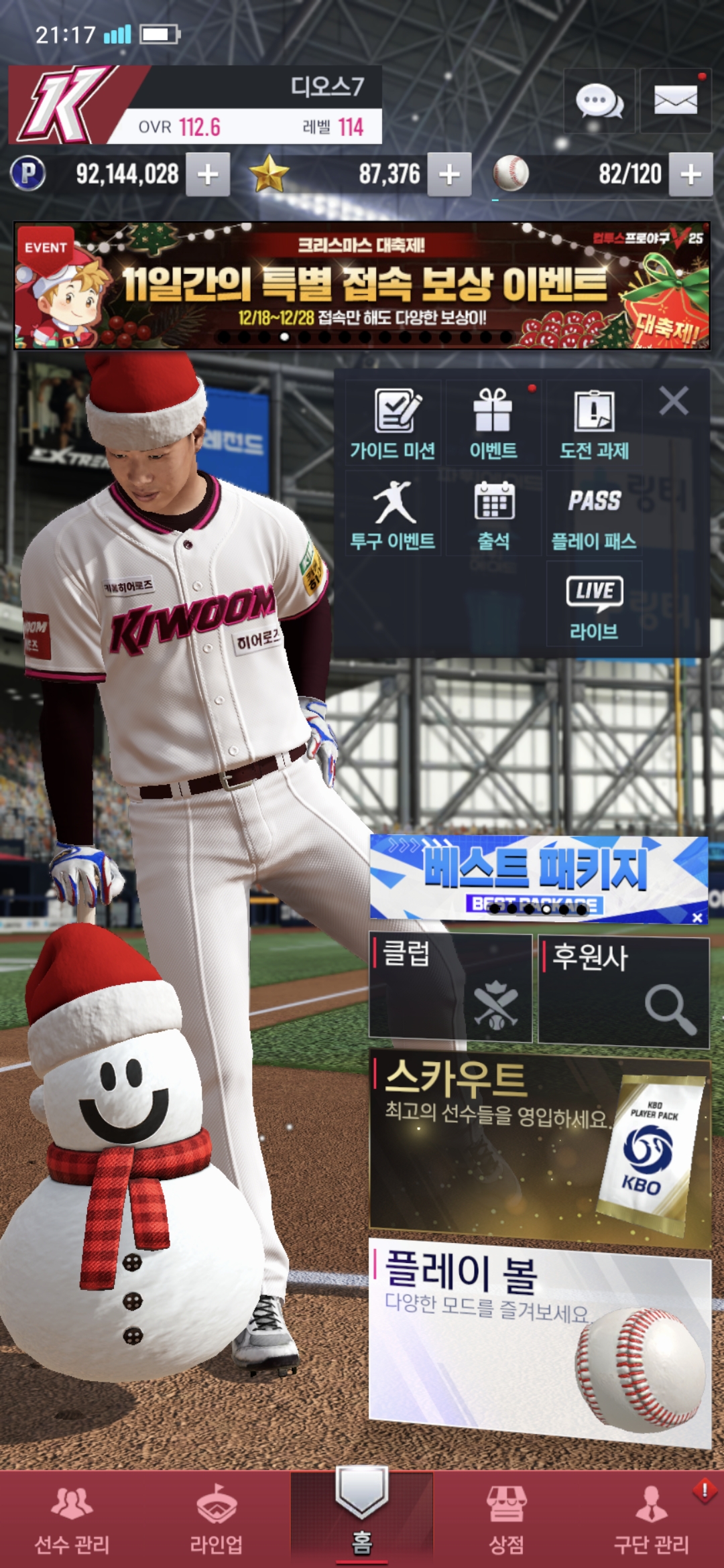724x1568 pixels.
Task: Add more P points with plus button
Action: coord(208,174)
